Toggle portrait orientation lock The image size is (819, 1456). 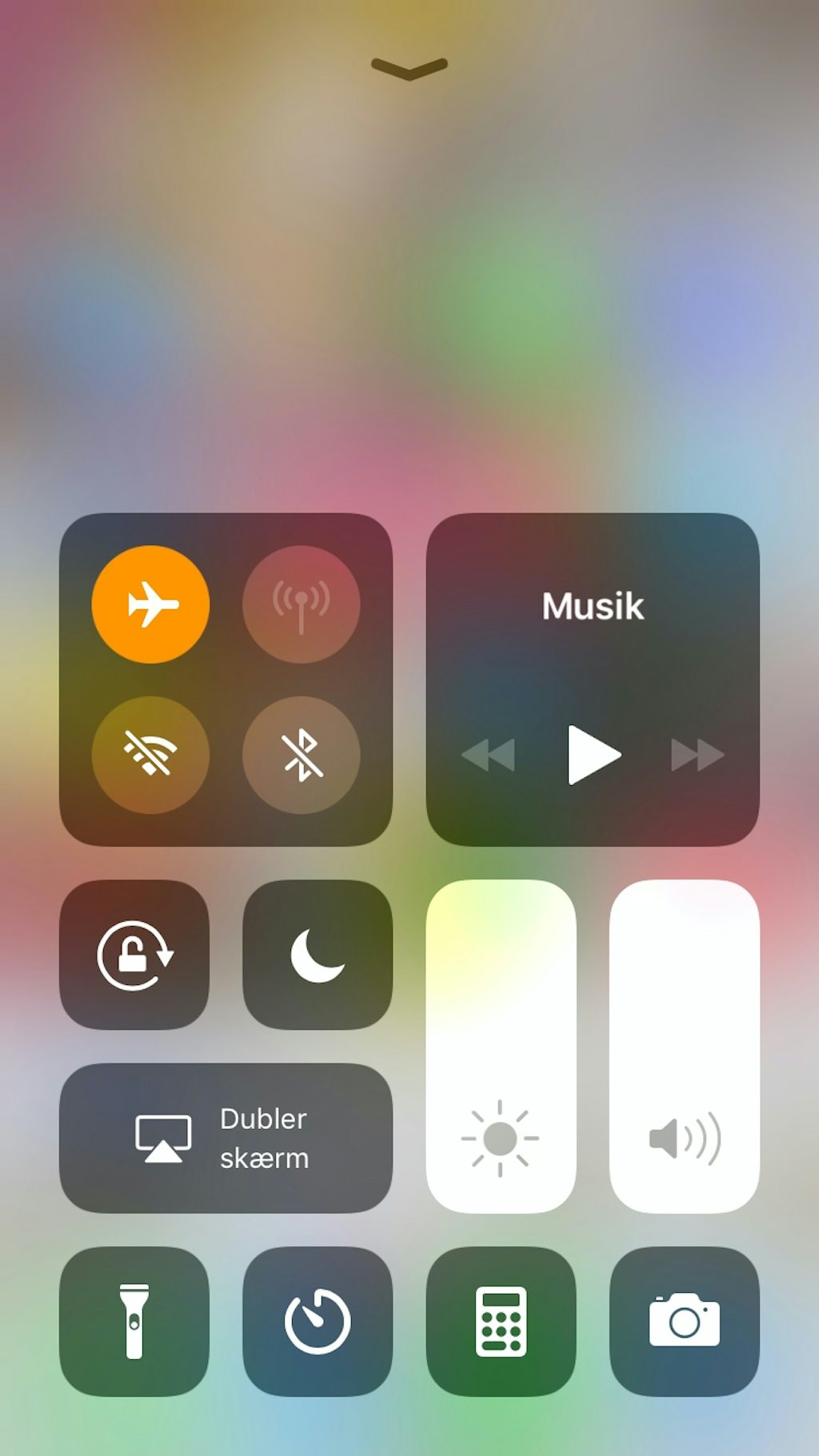[134, 955]
